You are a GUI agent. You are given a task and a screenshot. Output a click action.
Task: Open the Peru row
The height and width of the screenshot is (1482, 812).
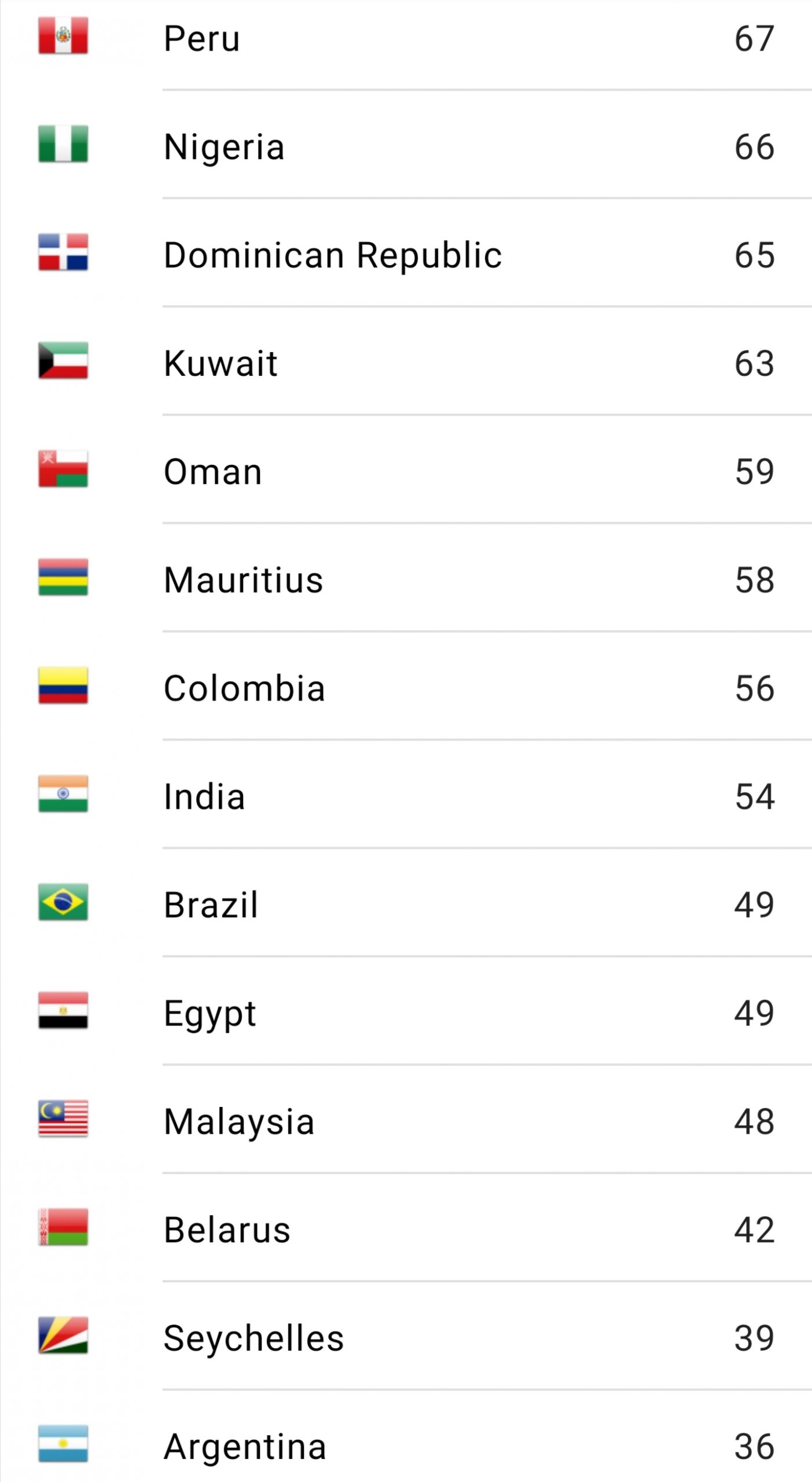pyautogui.click(x=406, y=39)
